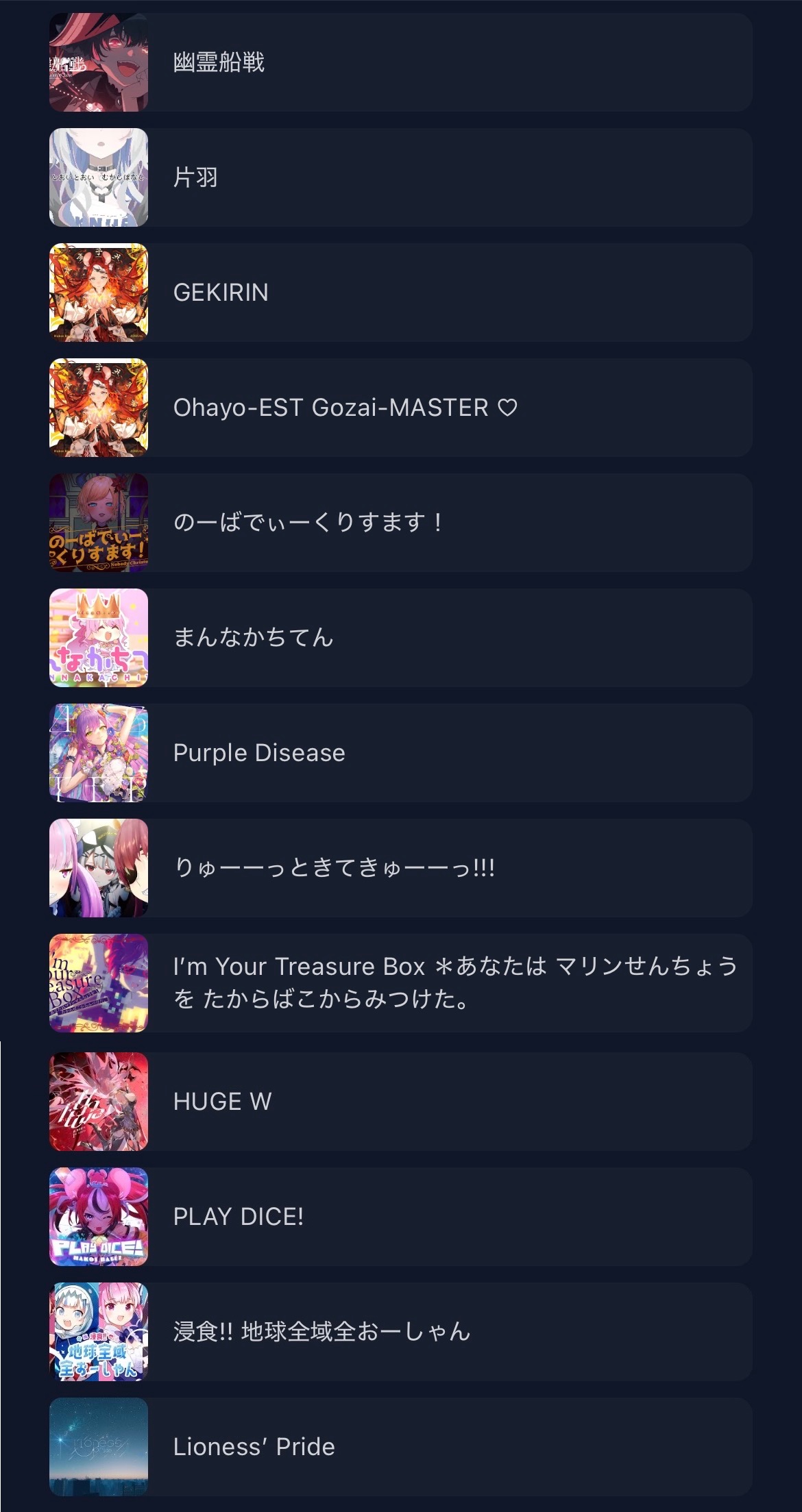Viewport: 802px width, 1512px height.
Task: Open the song 幽霊船戦
Action: tap(400, 62)
